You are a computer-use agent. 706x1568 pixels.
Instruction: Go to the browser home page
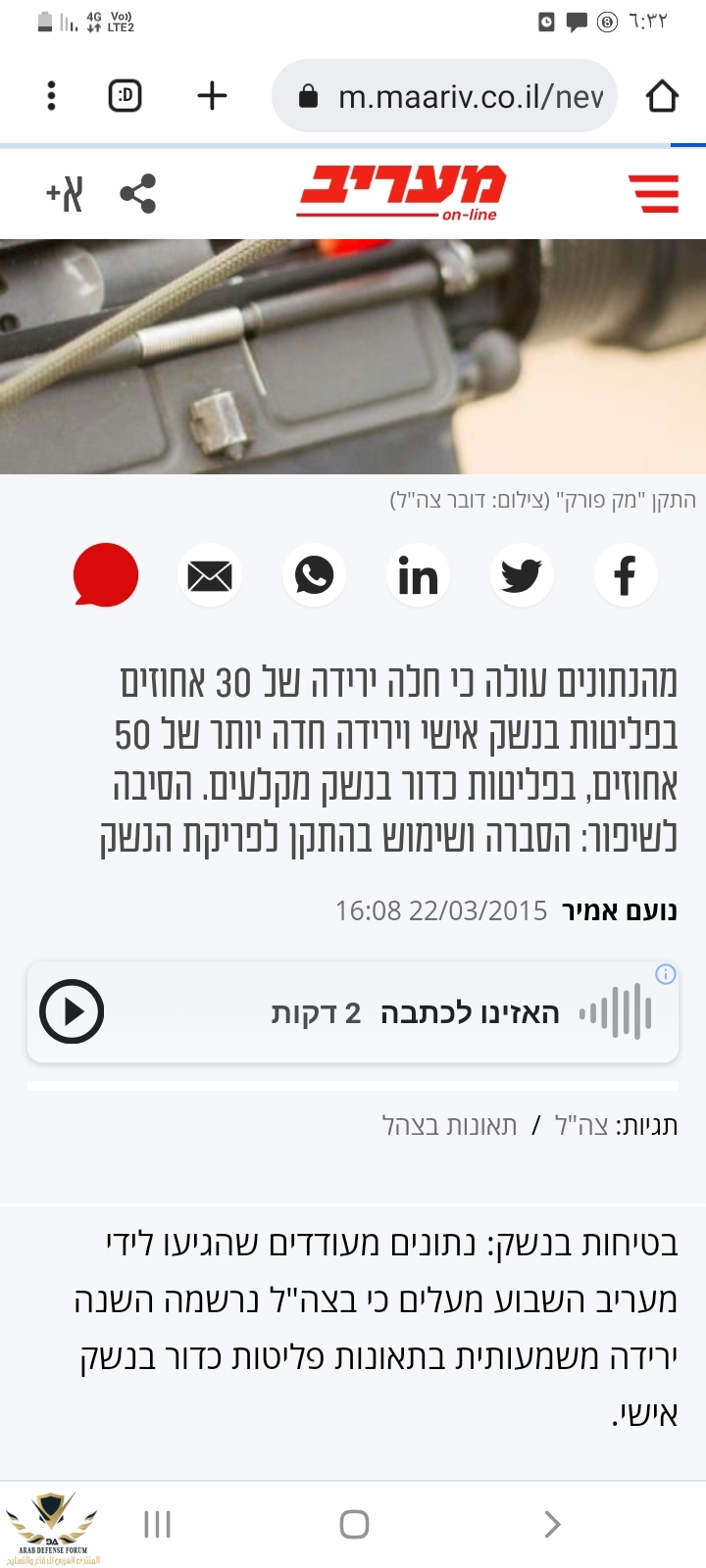(662, 96)
